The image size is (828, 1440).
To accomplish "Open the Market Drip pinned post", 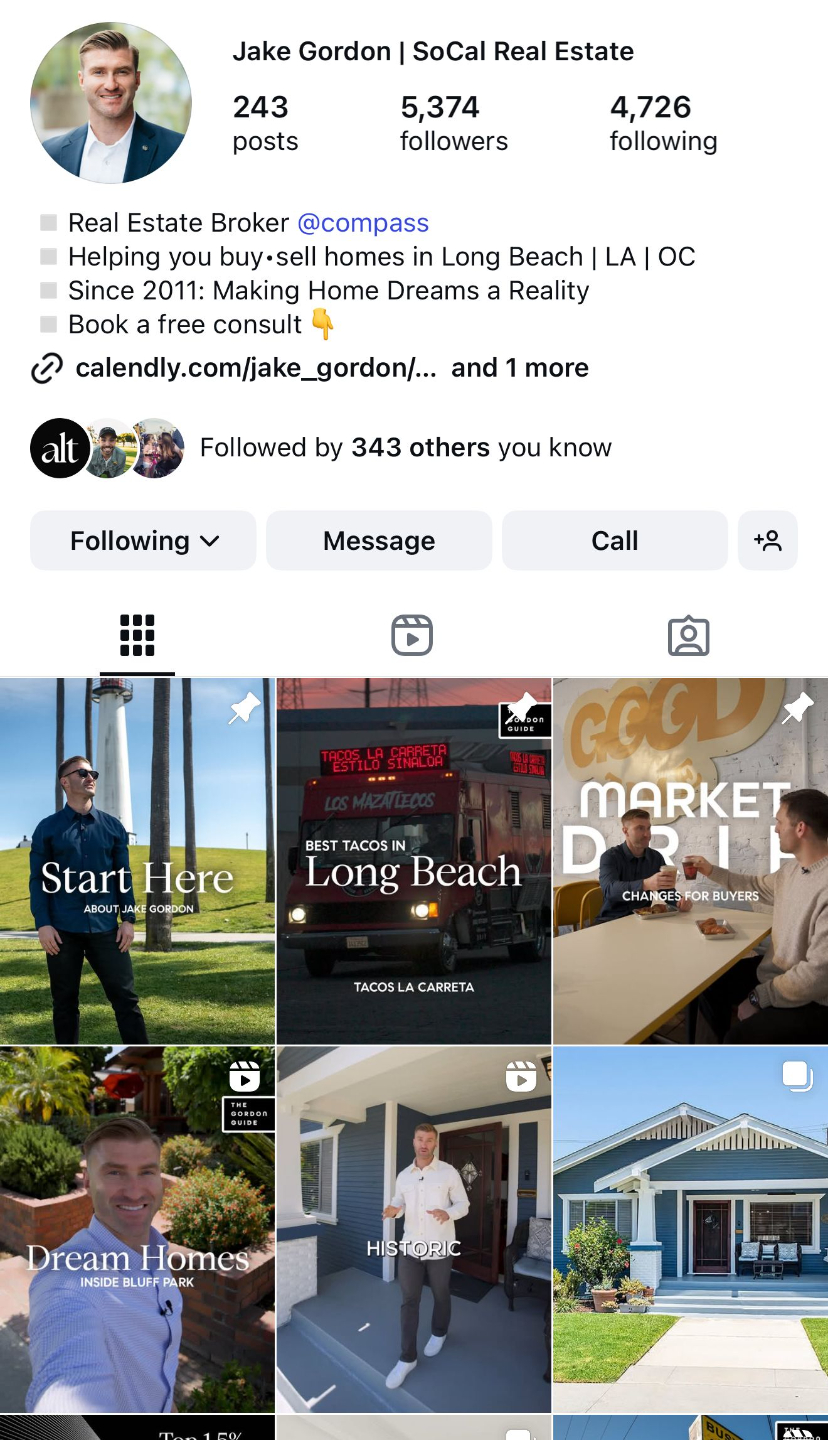I will (x=690, y=862).
